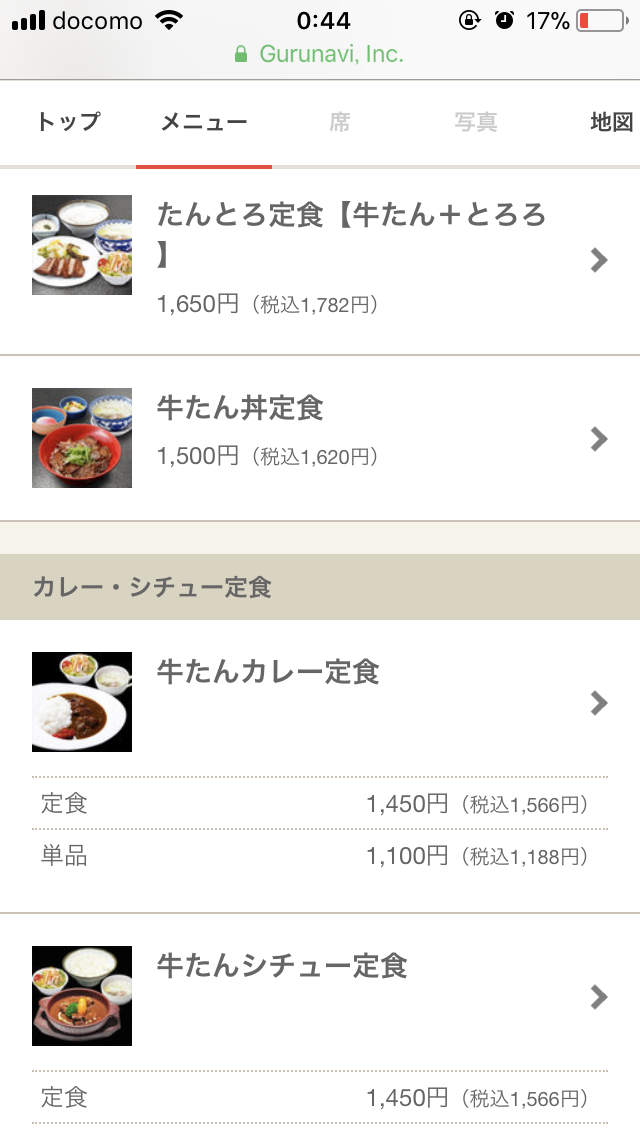Switch to the トップ tab
This screenshot has width=640, height=1136.
pos(68,123)
